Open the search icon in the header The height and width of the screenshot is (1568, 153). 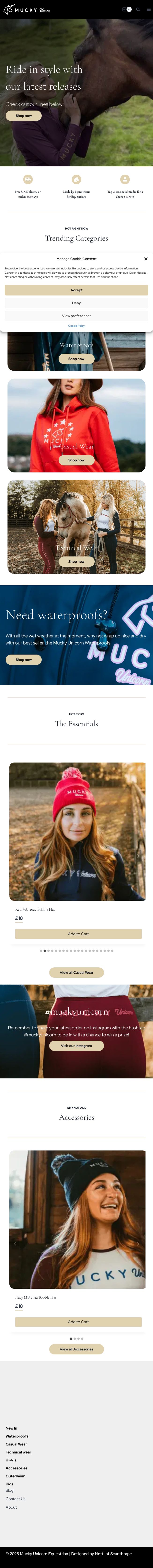138,10
